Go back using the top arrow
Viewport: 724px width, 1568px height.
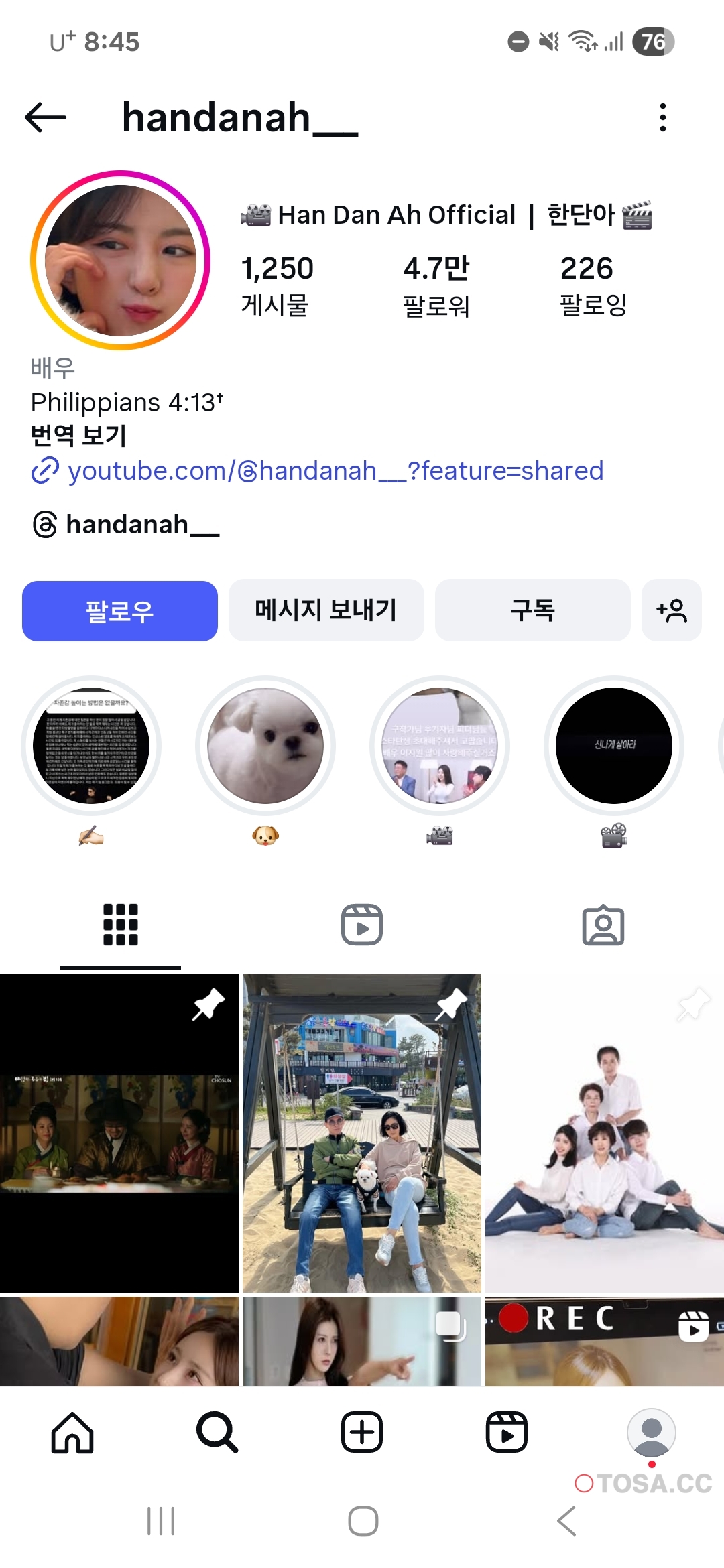46,118
